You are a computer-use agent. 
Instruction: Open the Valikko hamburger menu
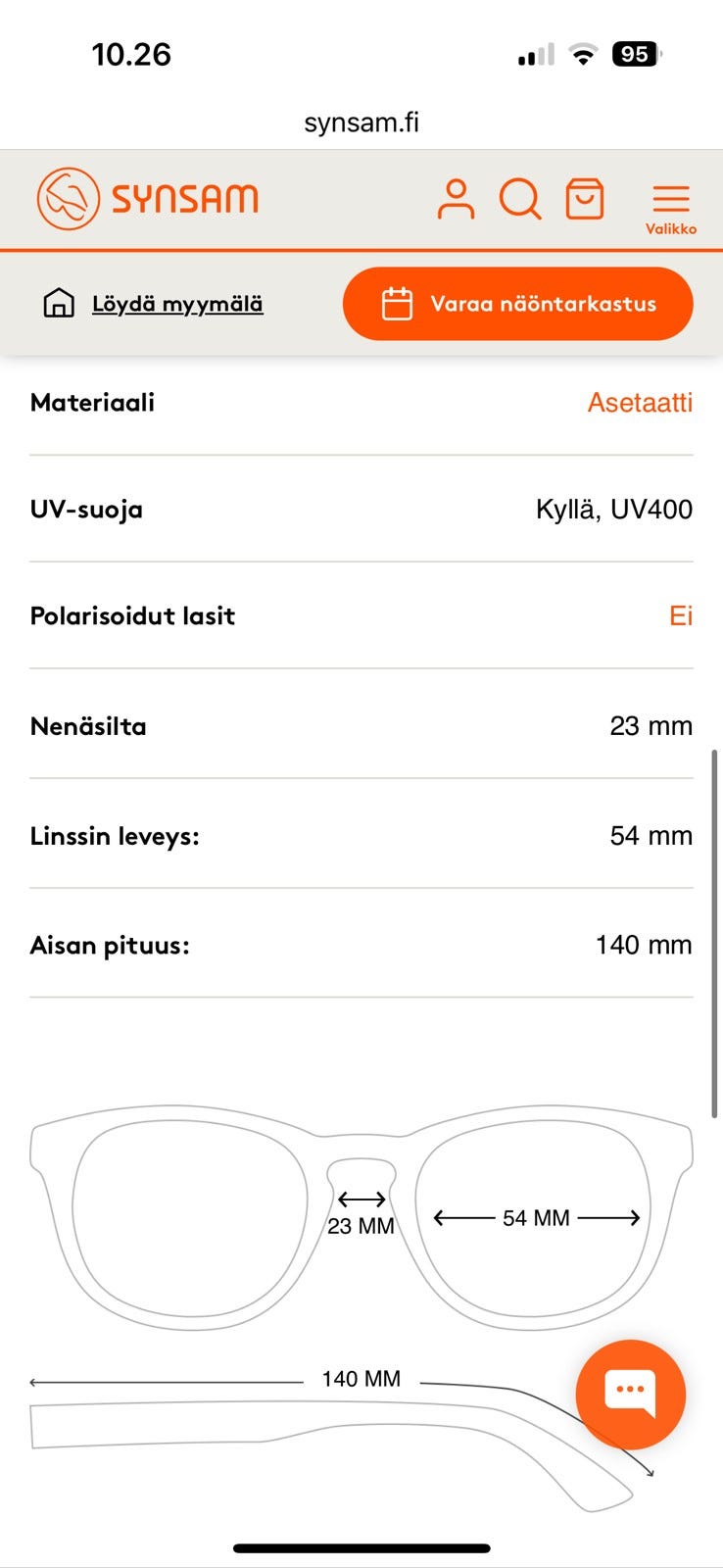point(670,199)
